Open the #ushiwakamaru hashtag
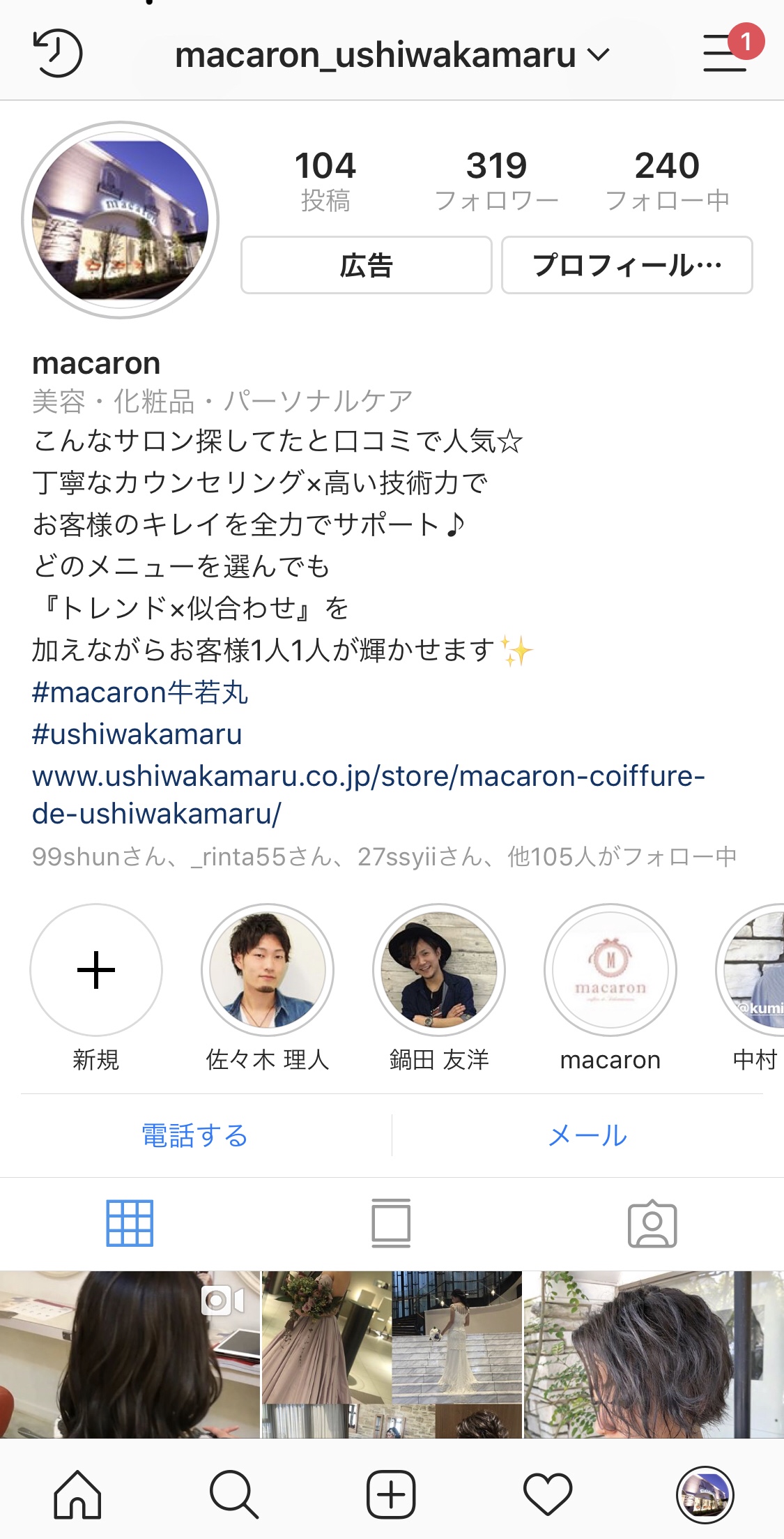The height and width of the screenshot is (1539, 784). point(137,734)
